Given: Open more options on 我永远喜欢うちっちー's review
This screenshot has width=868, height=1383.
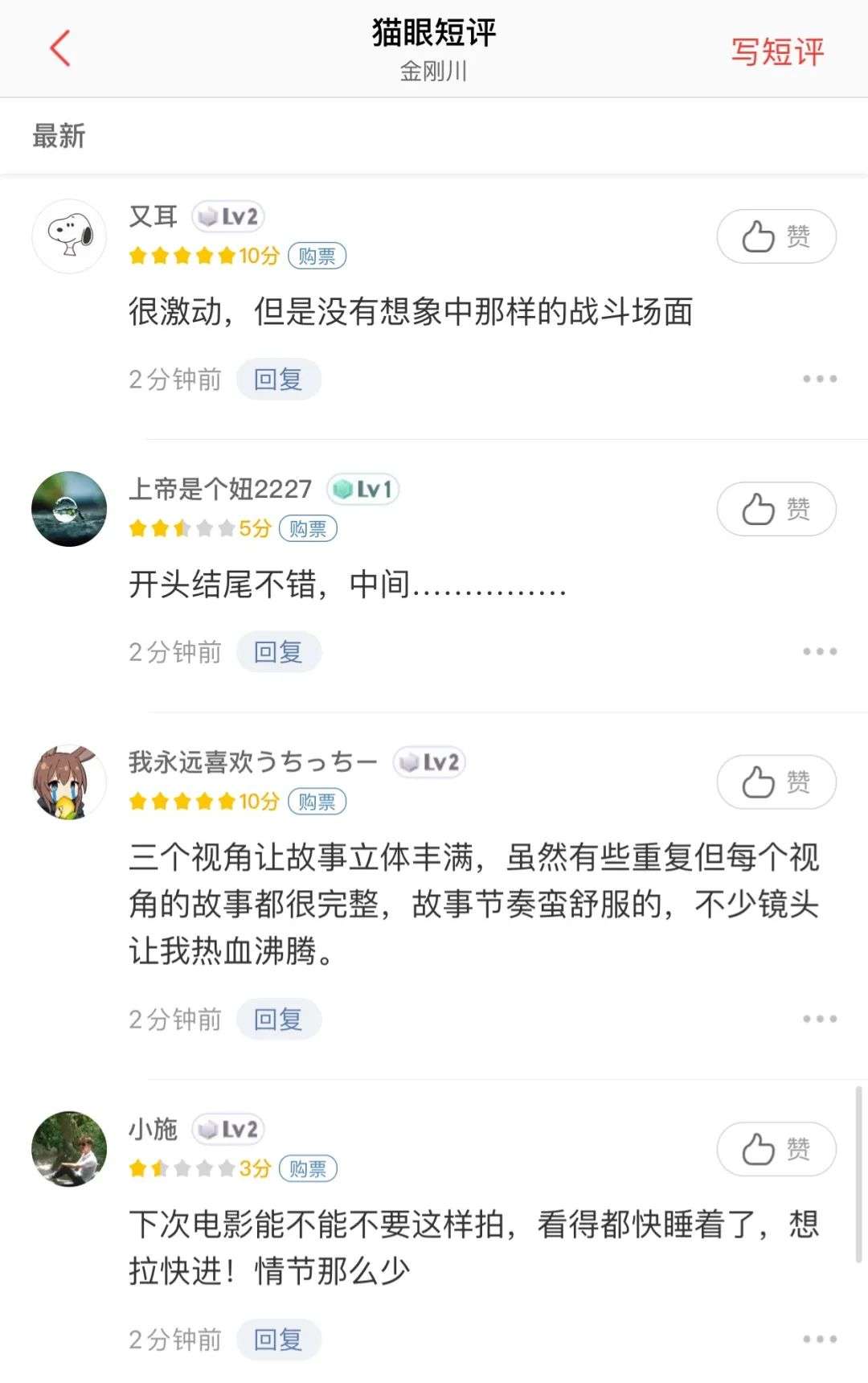Looking at the screenshot, I should [819, 1019].
